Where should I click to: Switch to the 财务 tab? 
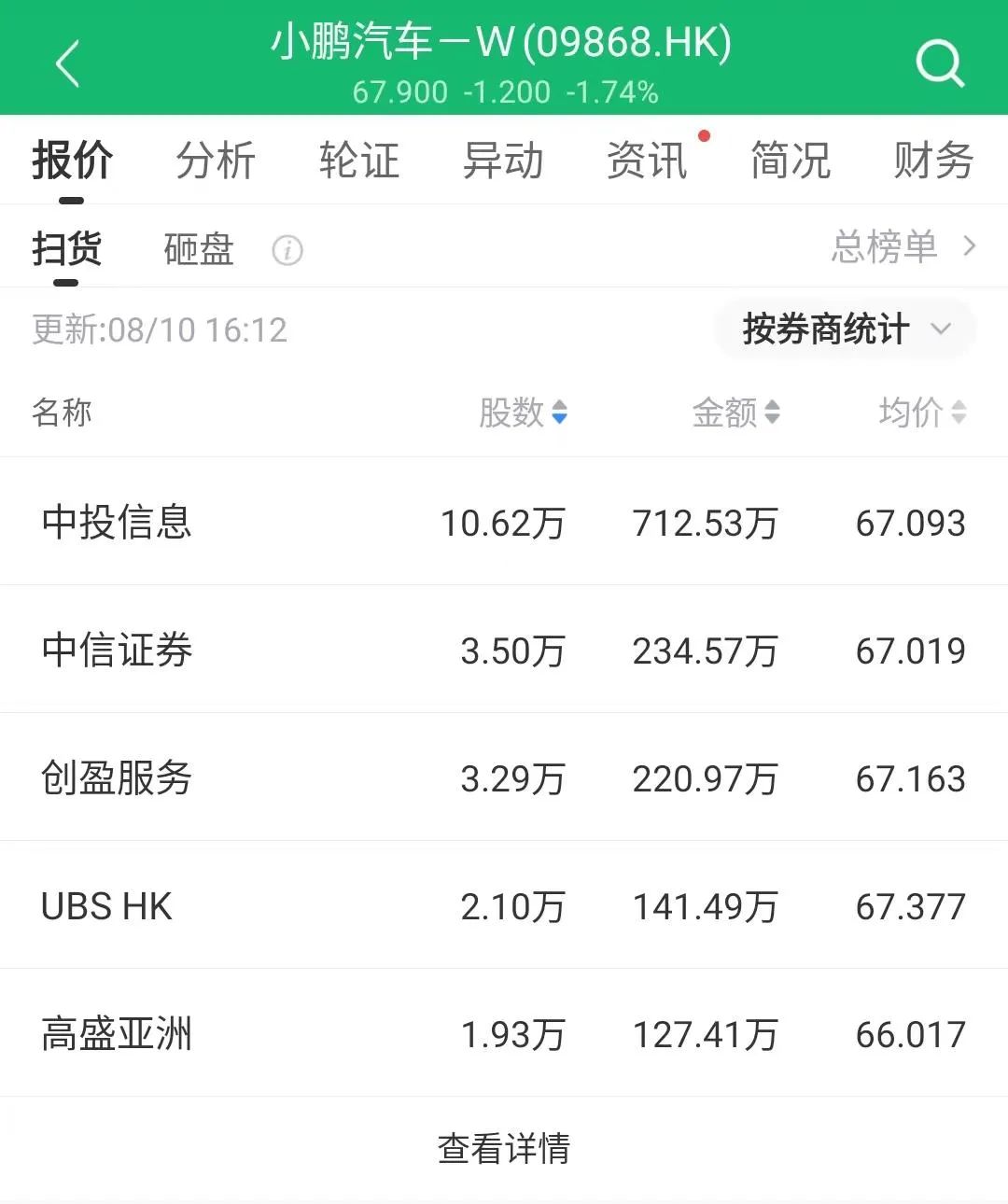(x=932, y=161)
